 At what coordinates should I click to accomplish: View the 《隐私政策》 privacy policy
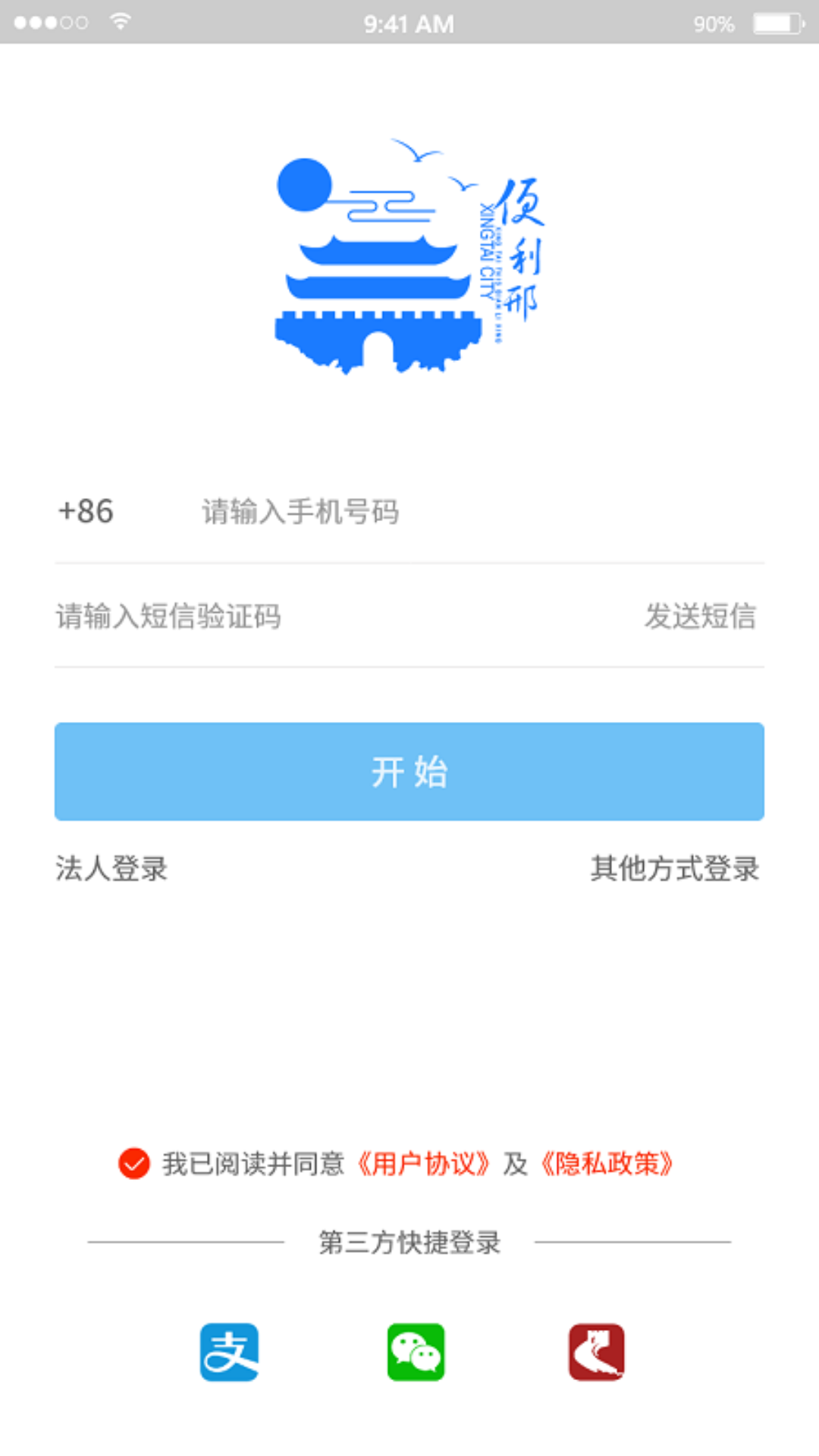pyautogui.click(x=606, y=1163)
